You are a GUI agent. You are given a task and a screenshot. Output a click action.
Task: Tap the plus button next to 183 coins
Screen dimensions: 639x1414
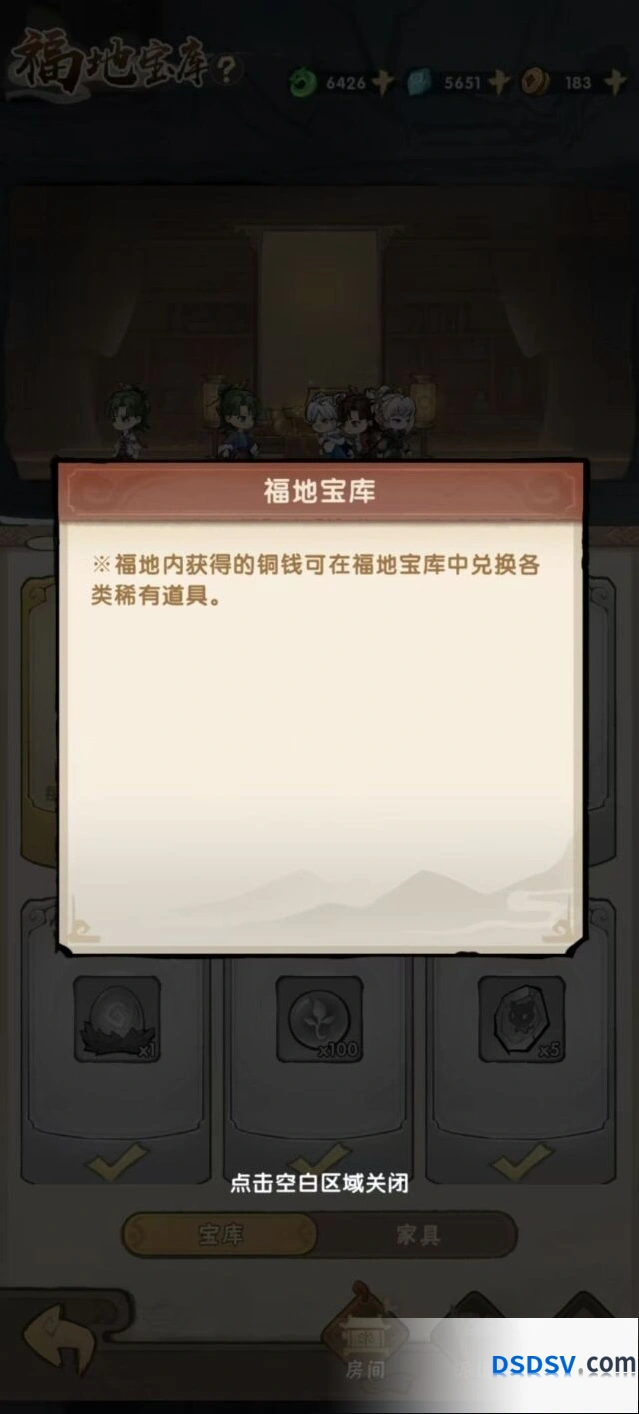tap(616, 82)
